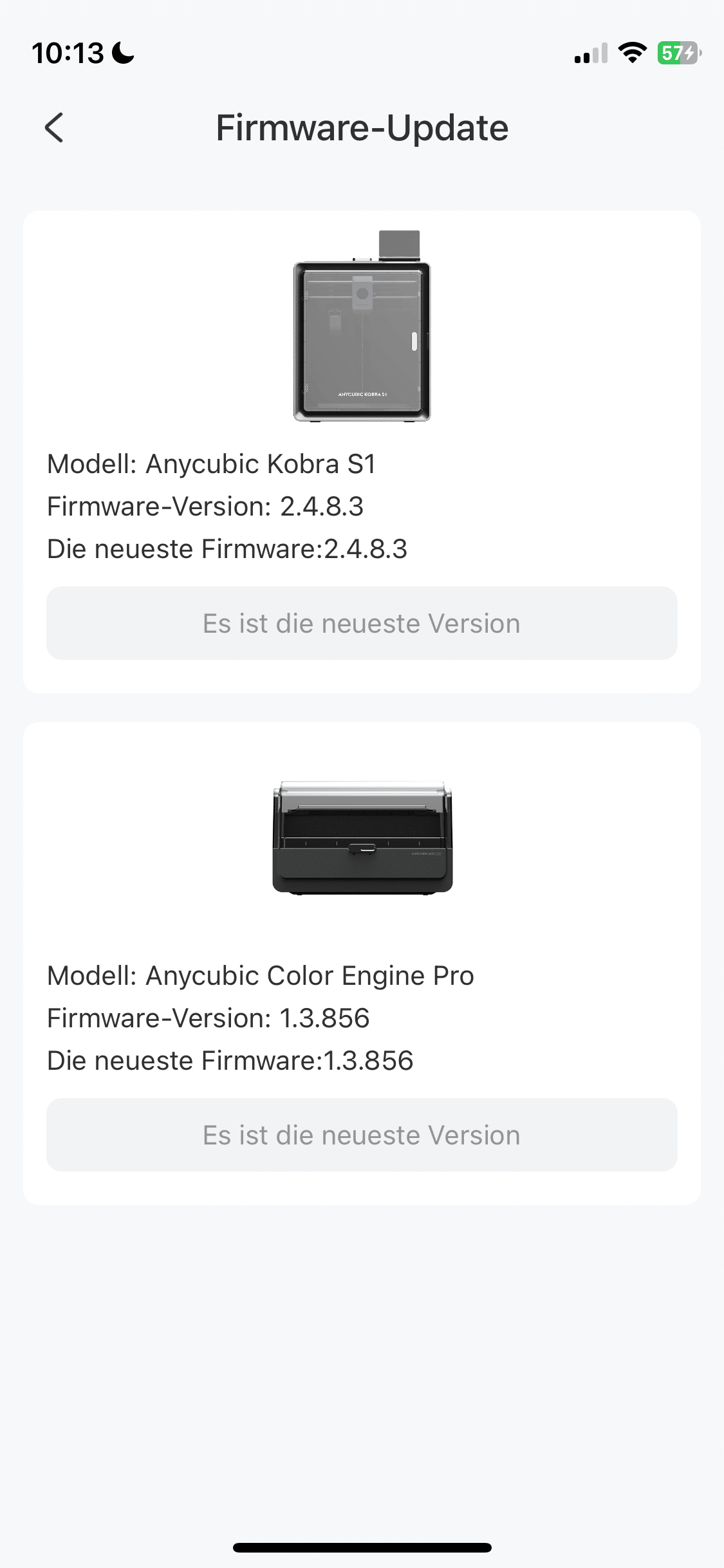Tap the Kobra S1 'Es ist die neueste Version' button
This screenshot has height=1568, width=724.
click(x=362, y=623)
